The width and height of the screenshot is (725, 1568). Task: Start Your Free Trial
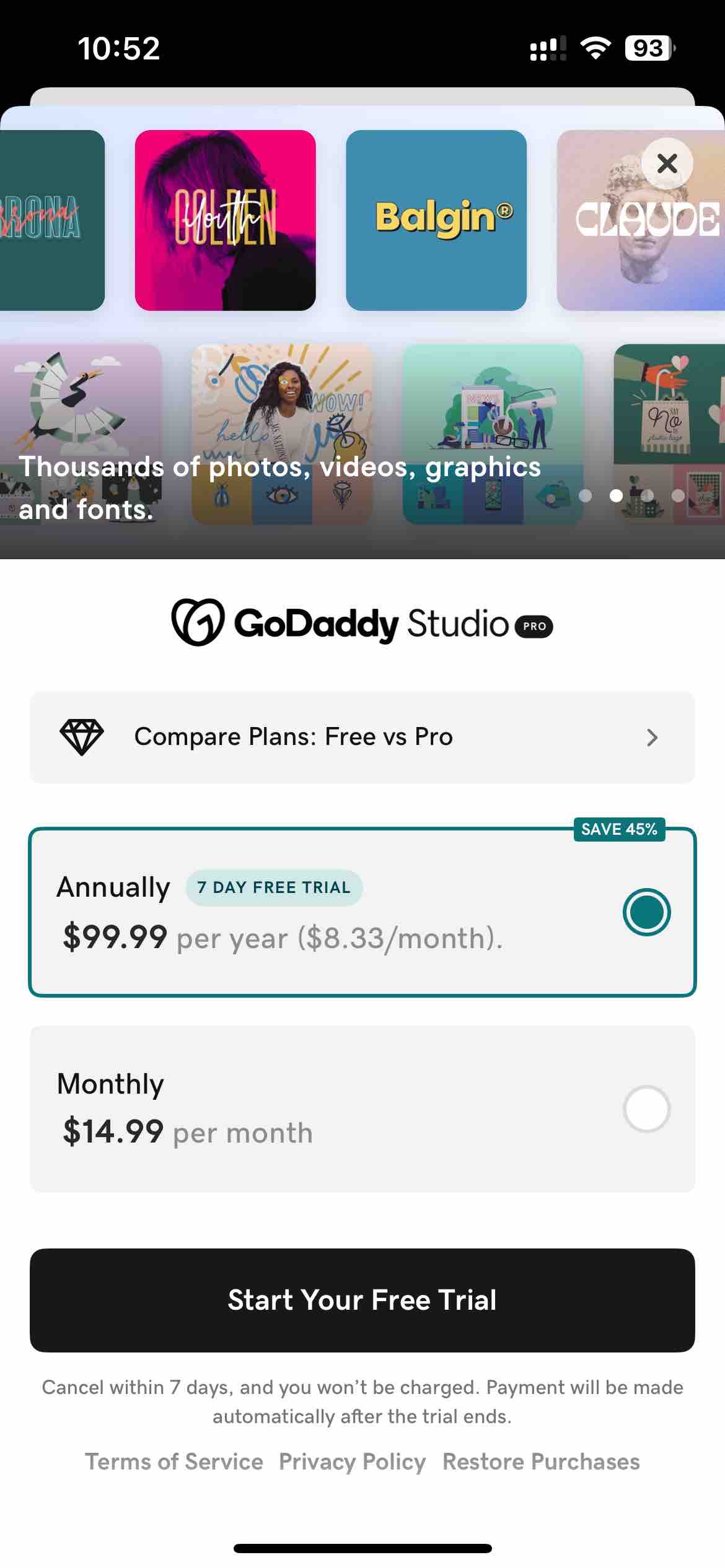pos(362,1300)
